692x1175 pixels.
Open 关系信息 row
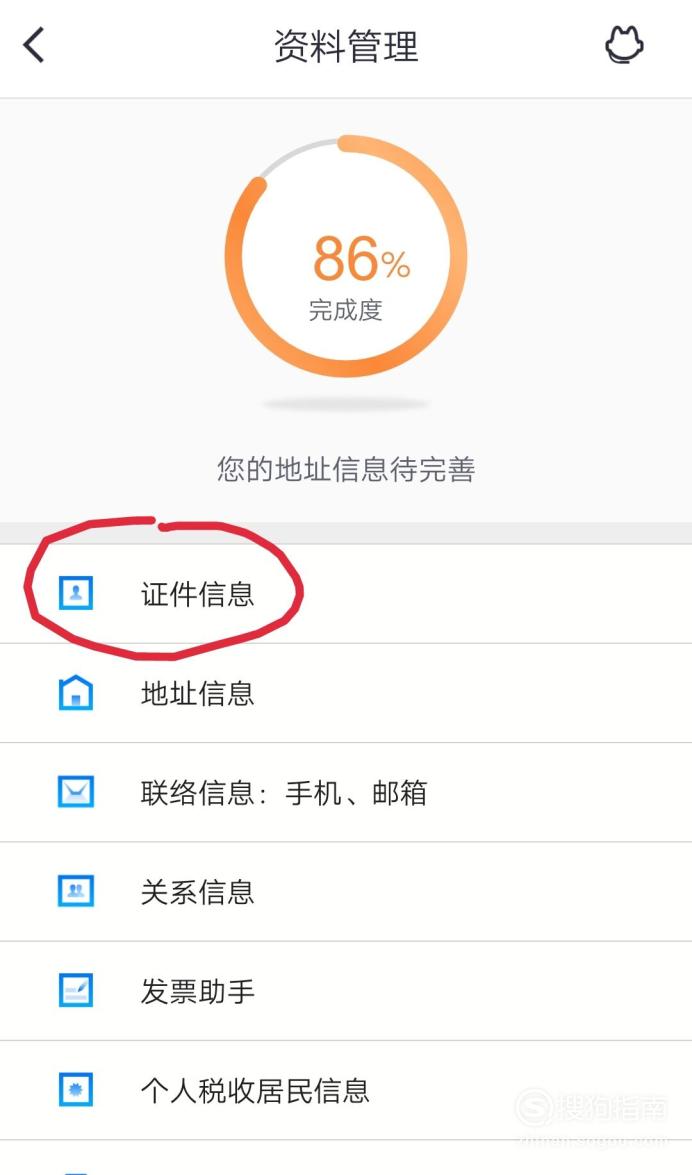pos(346,892)
